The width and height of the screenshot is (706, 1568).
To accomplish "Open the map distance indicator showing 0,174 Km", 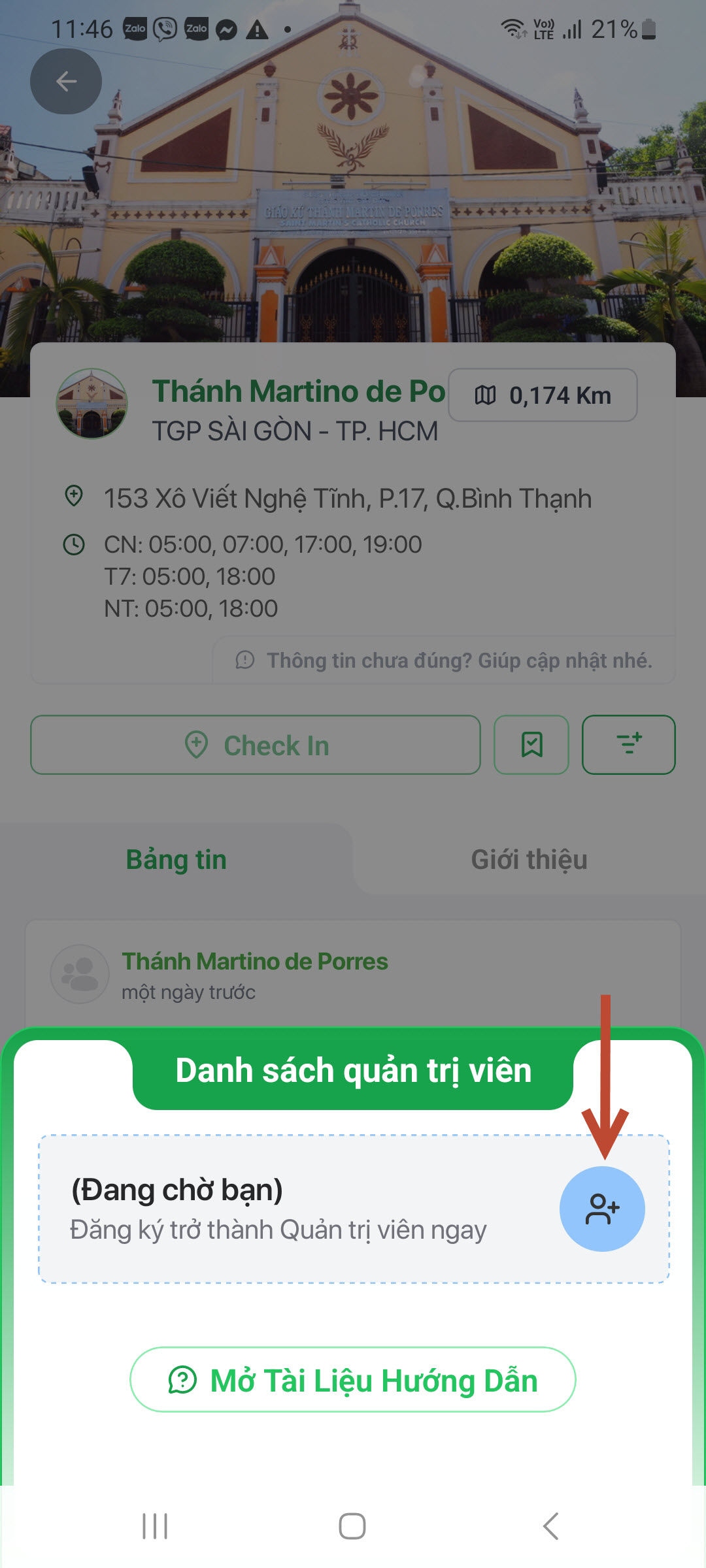I will coord(543,394).
